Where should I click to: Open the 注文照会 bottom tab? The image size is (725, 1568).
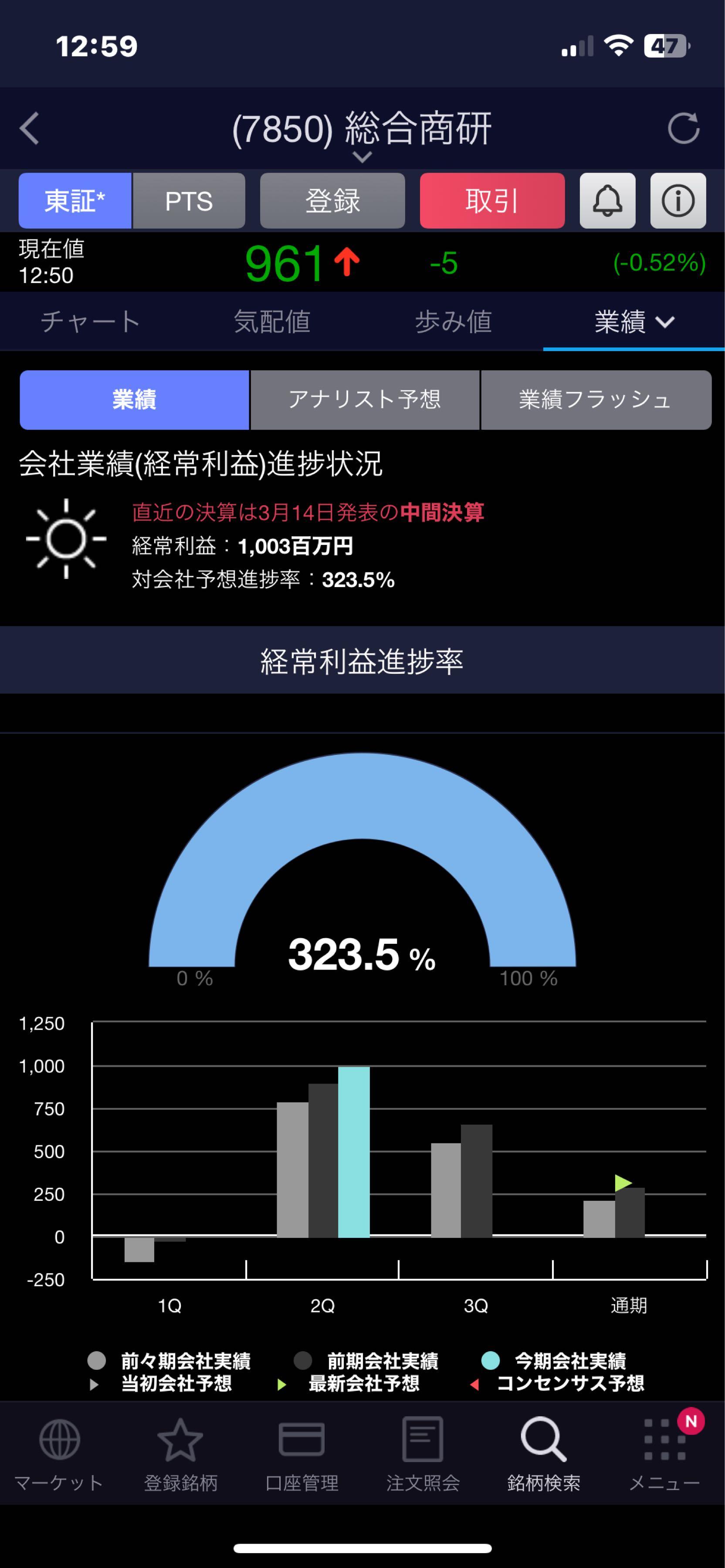423,1455
